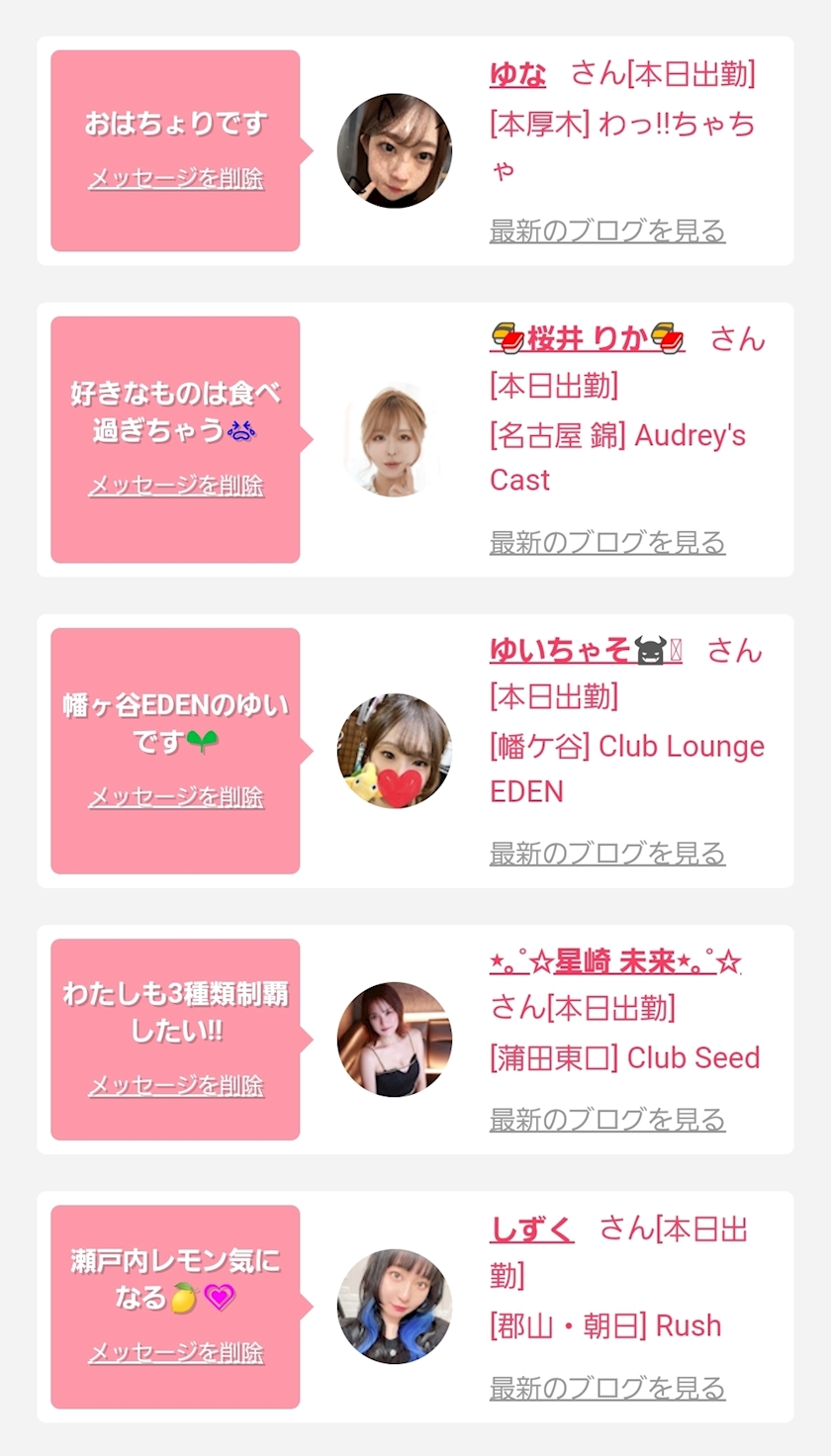Open 星崎 未来's profile name link
This screenshot has height=1456, width=831.
pos(614,961)
